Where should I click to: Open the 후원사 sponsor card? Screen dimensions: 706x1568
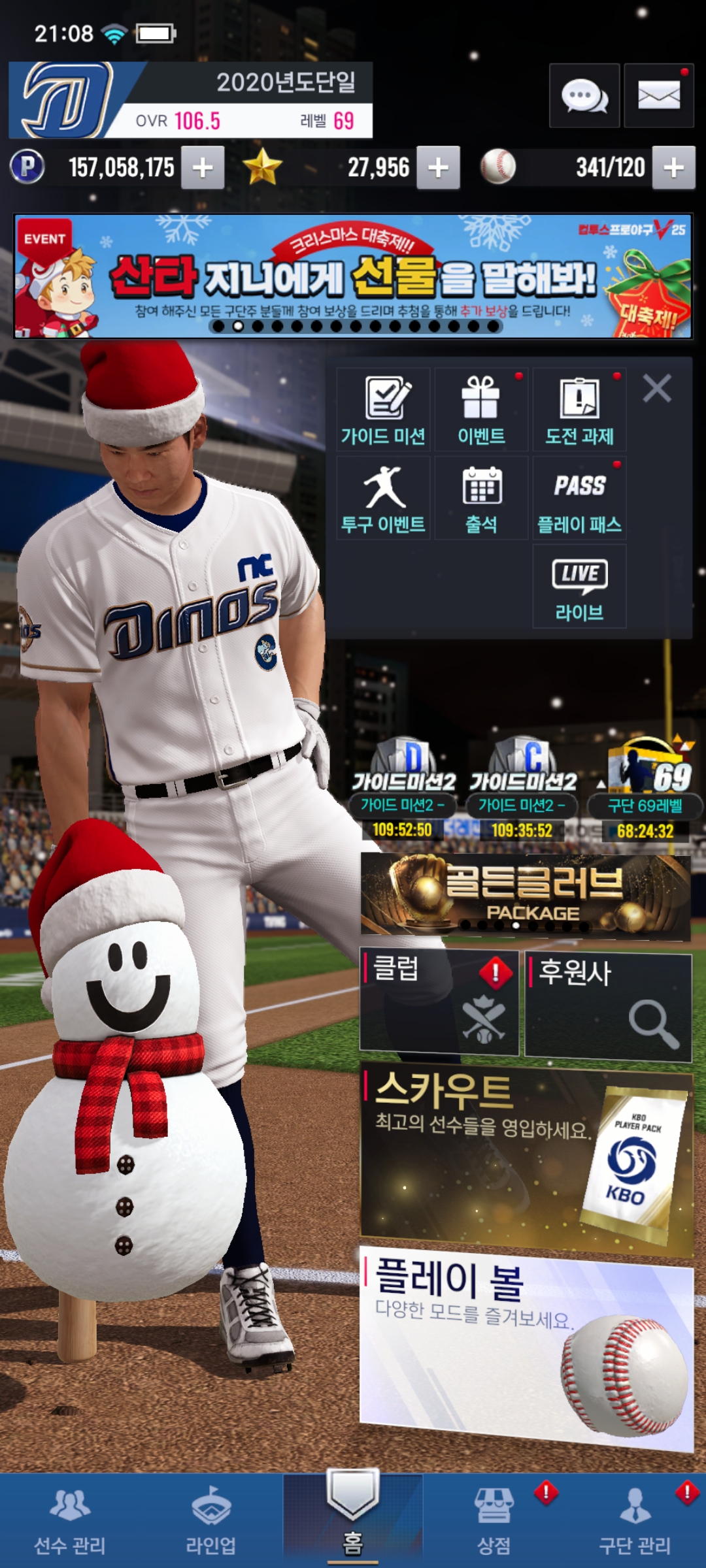coord(608,1006)
